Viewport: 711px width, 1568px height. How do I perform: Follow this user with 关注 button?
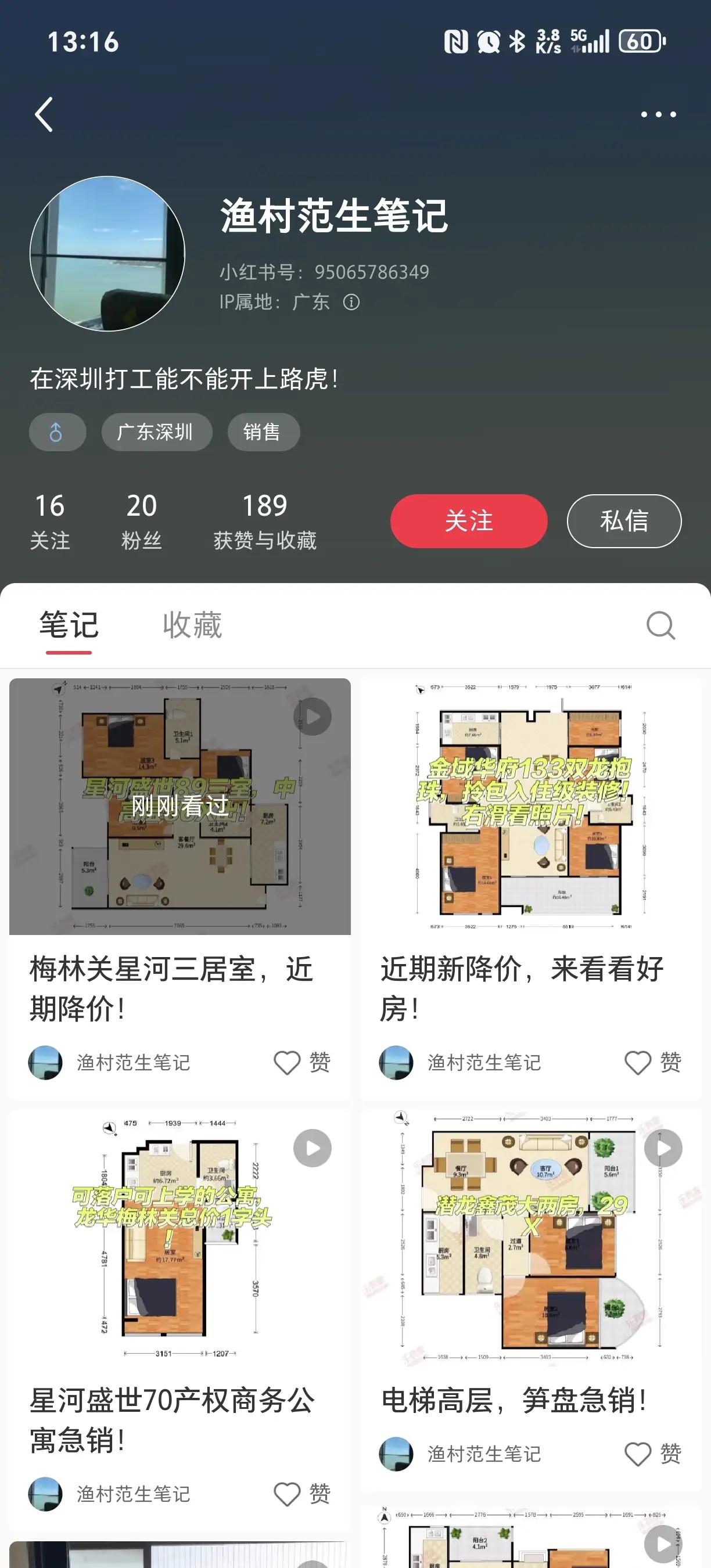click(x=469, y=521)
